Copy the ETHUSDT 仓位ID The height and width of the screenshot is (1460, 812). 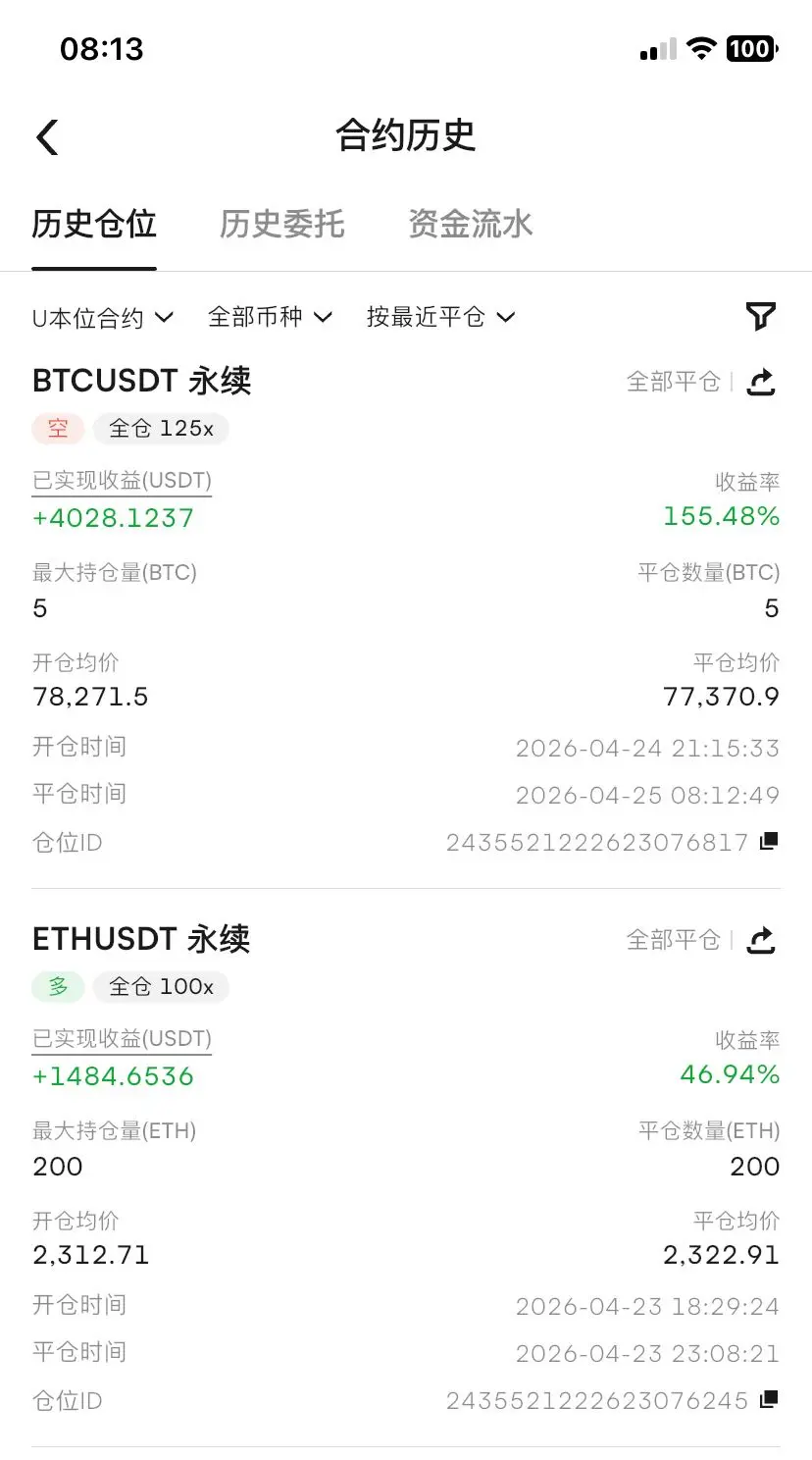click(x=770, y=1399)
